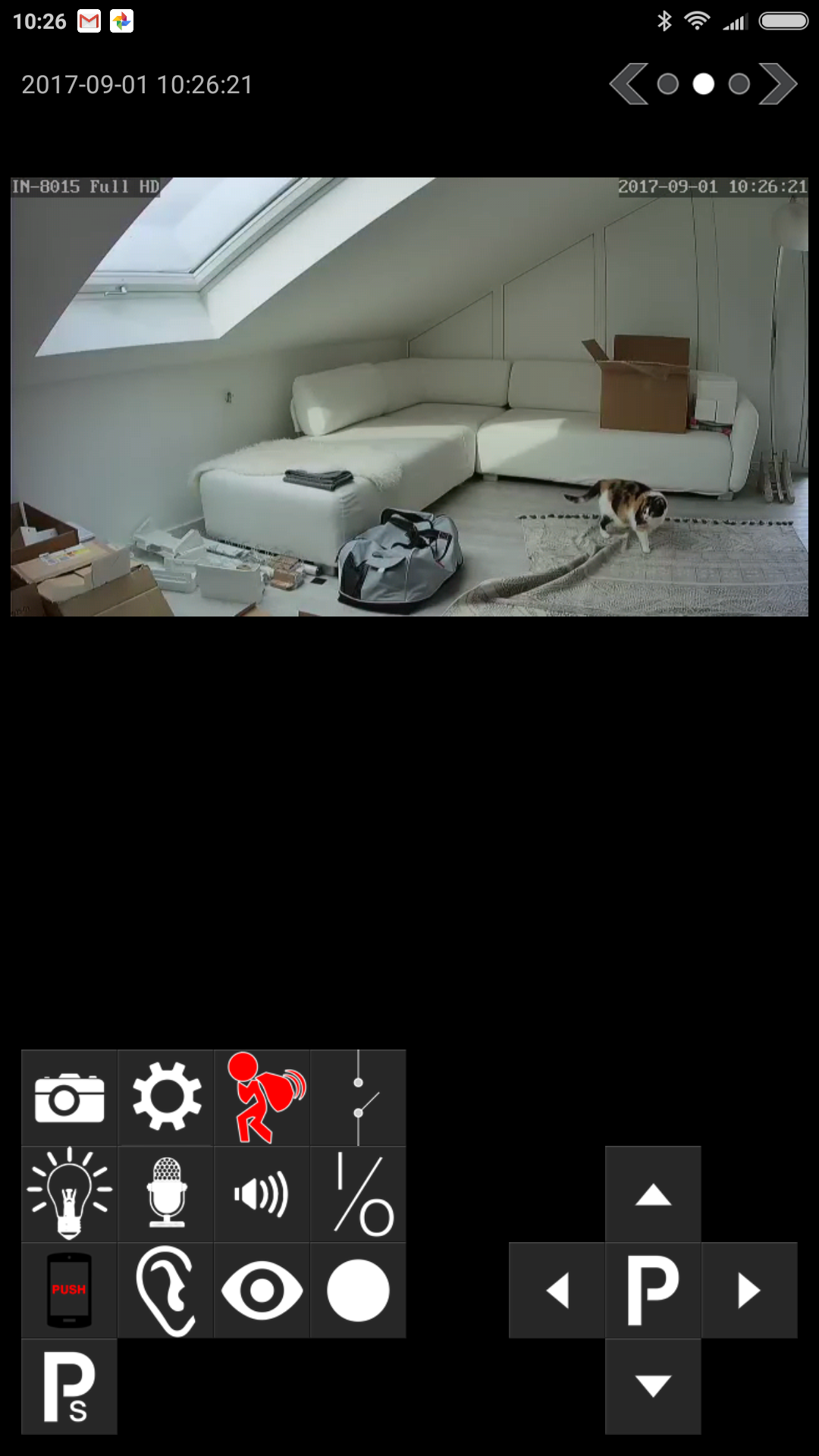Viewport: 819px width, 1456px height.
Task: Take a camera snapshot
Action: tap(69, 1097)
